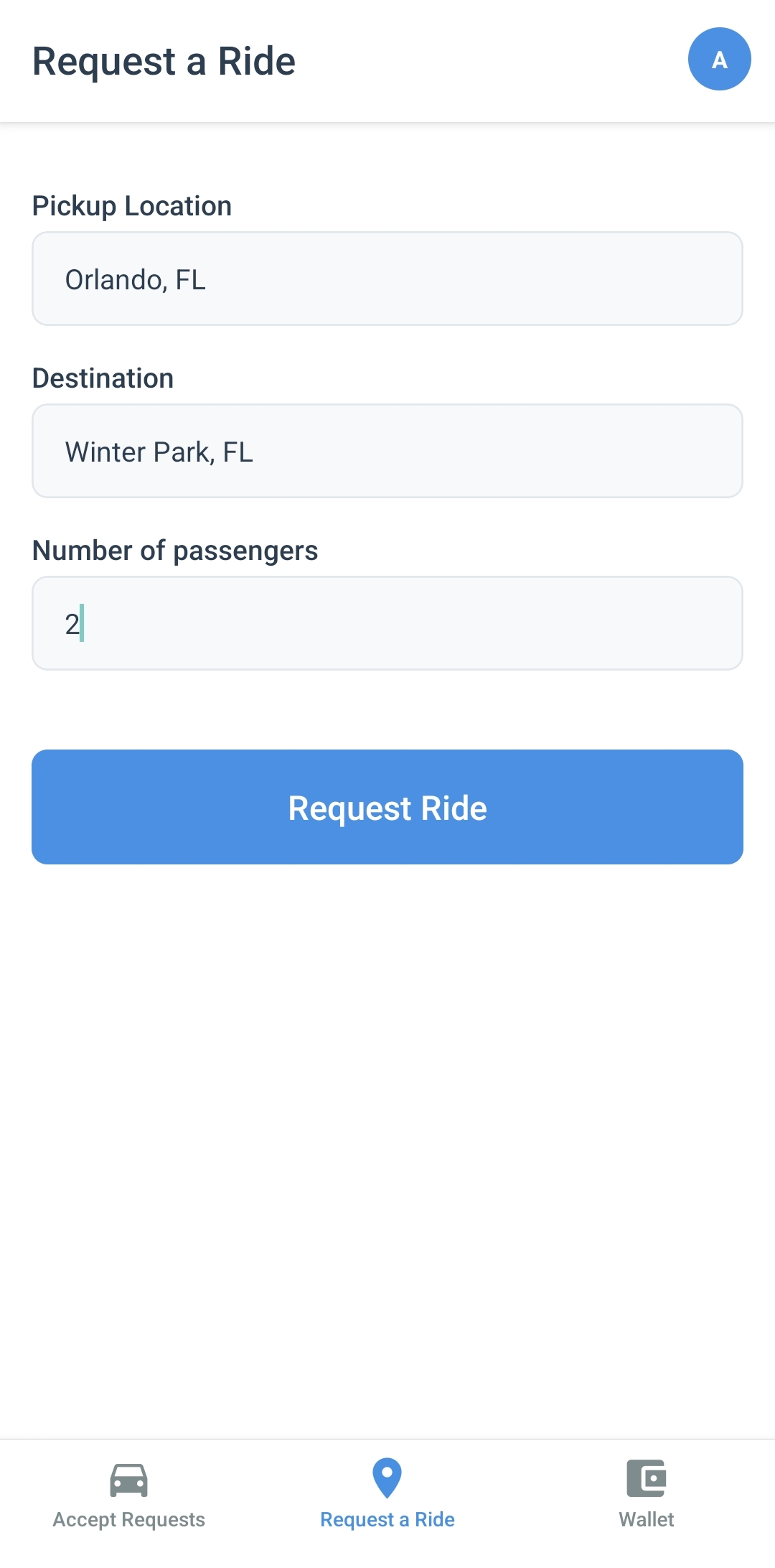The height and width of the screenshot is (1568, 775).
Task: Select the text cursor after the 2
Action: pyautogui.click(x=80, y=623)
